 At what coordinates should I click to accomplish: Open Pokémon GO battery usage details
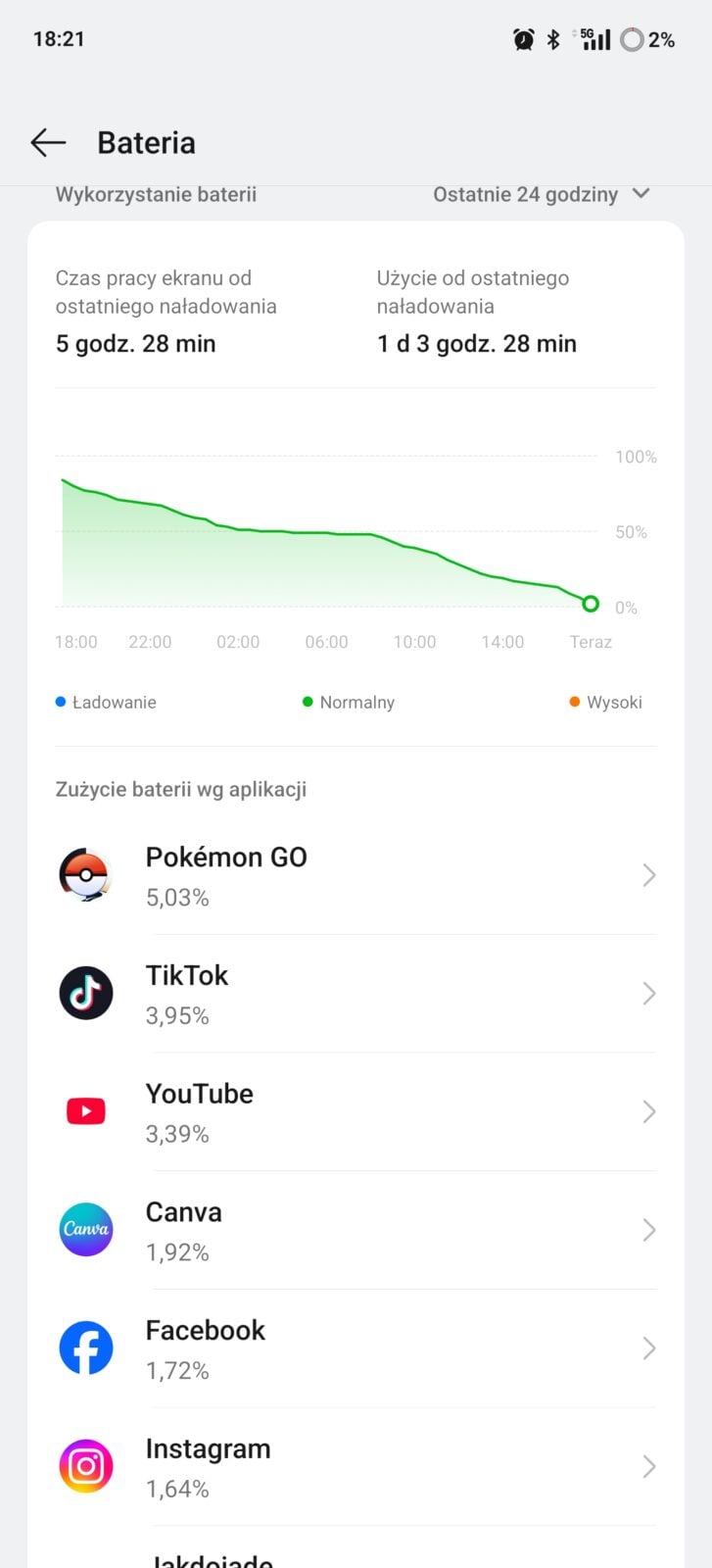pos(356,875)
